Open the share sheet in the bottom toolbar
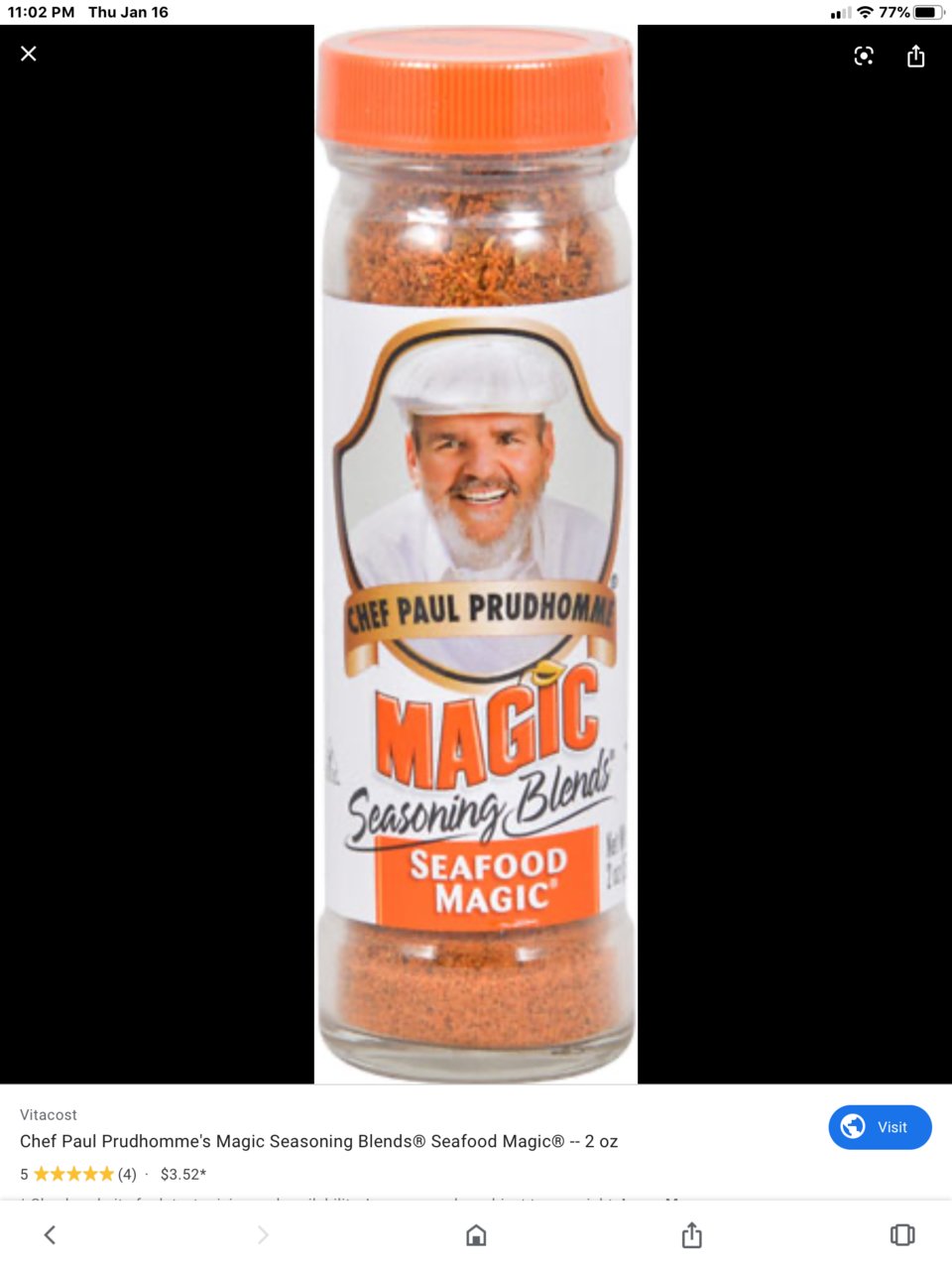Screen dimensions: 952x1270 691,1234
